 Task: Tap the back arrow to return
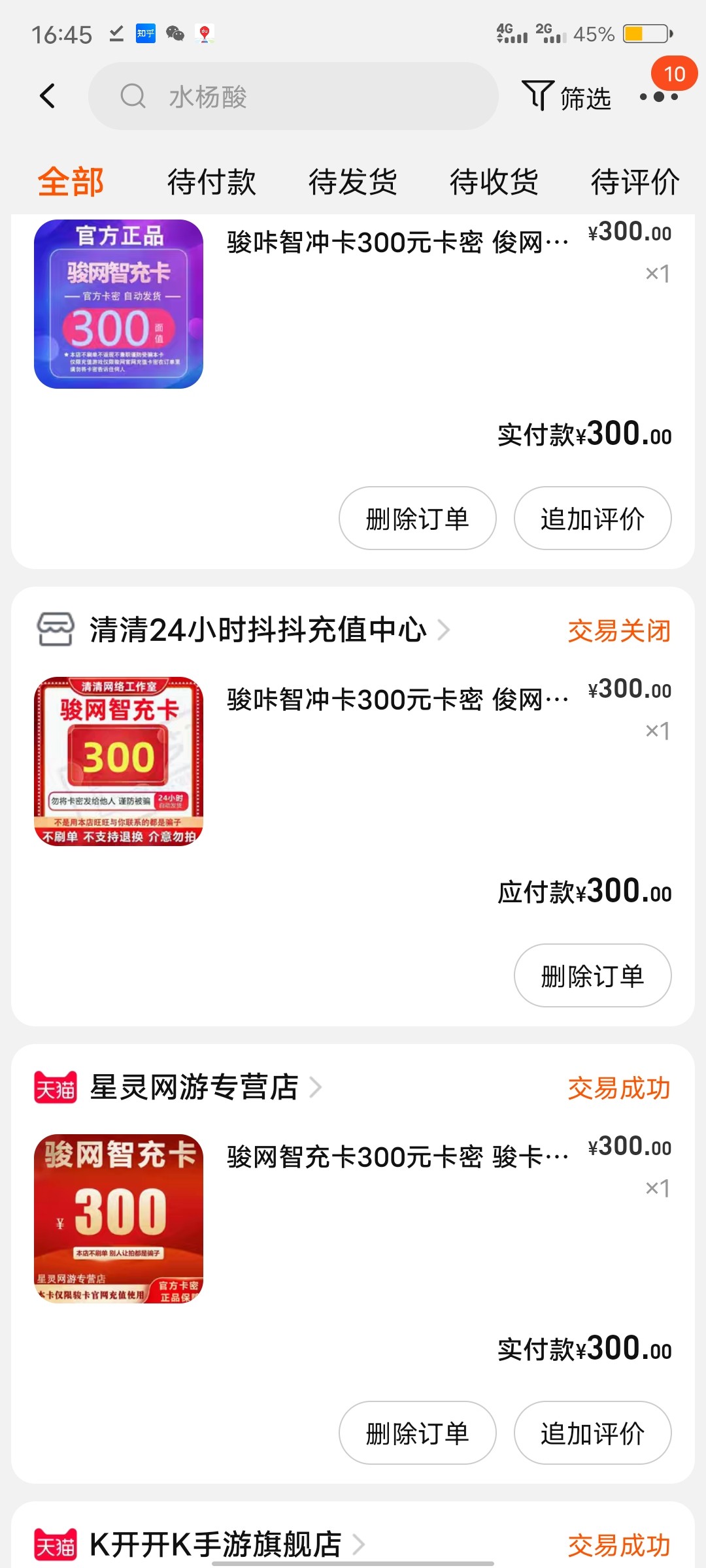(47, 96)
